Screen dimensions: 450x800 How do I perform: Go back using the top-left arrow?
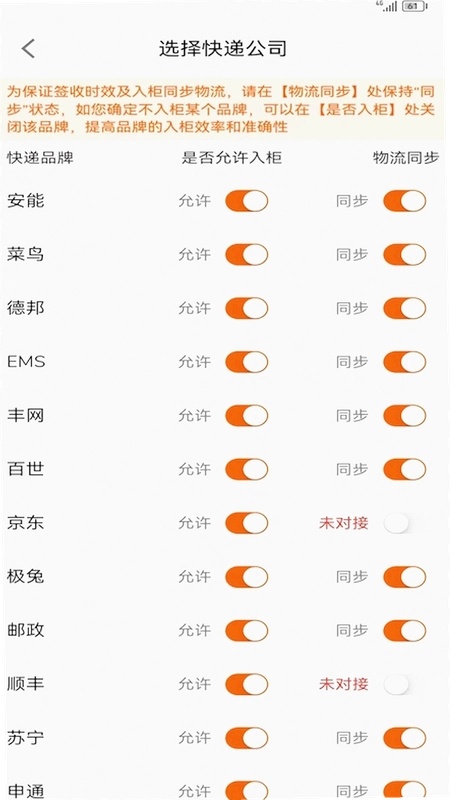pos(28,48)
